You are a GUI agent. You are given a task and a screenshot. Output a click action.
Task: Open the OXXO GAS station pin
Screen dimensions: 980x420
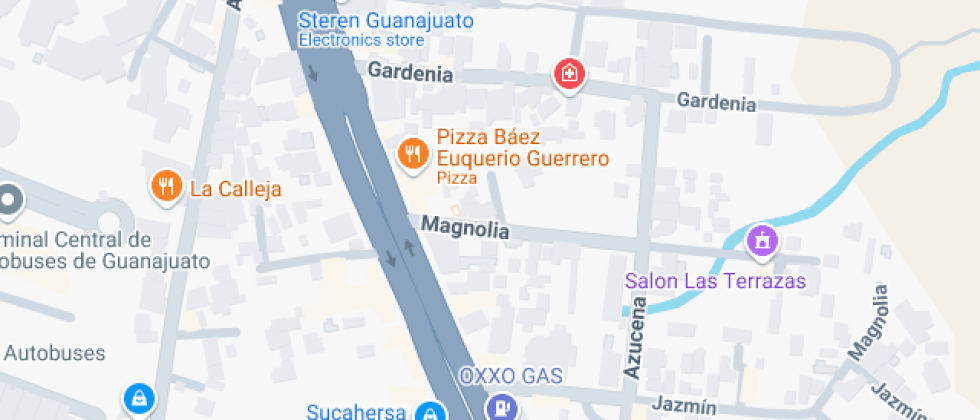500,407
